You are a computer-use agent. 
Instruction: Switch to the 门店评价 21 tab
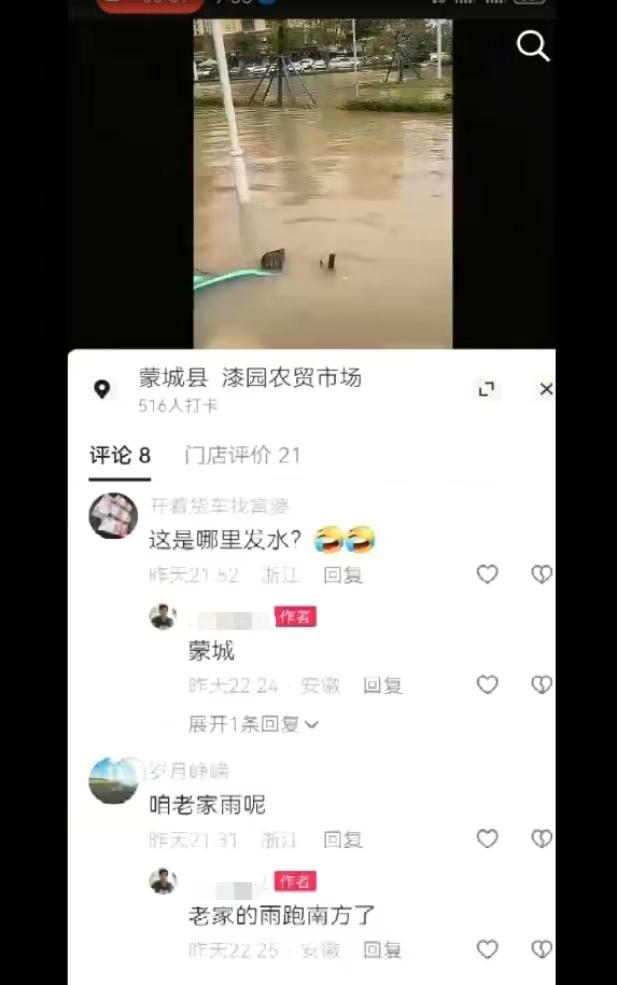pos(242,455)
